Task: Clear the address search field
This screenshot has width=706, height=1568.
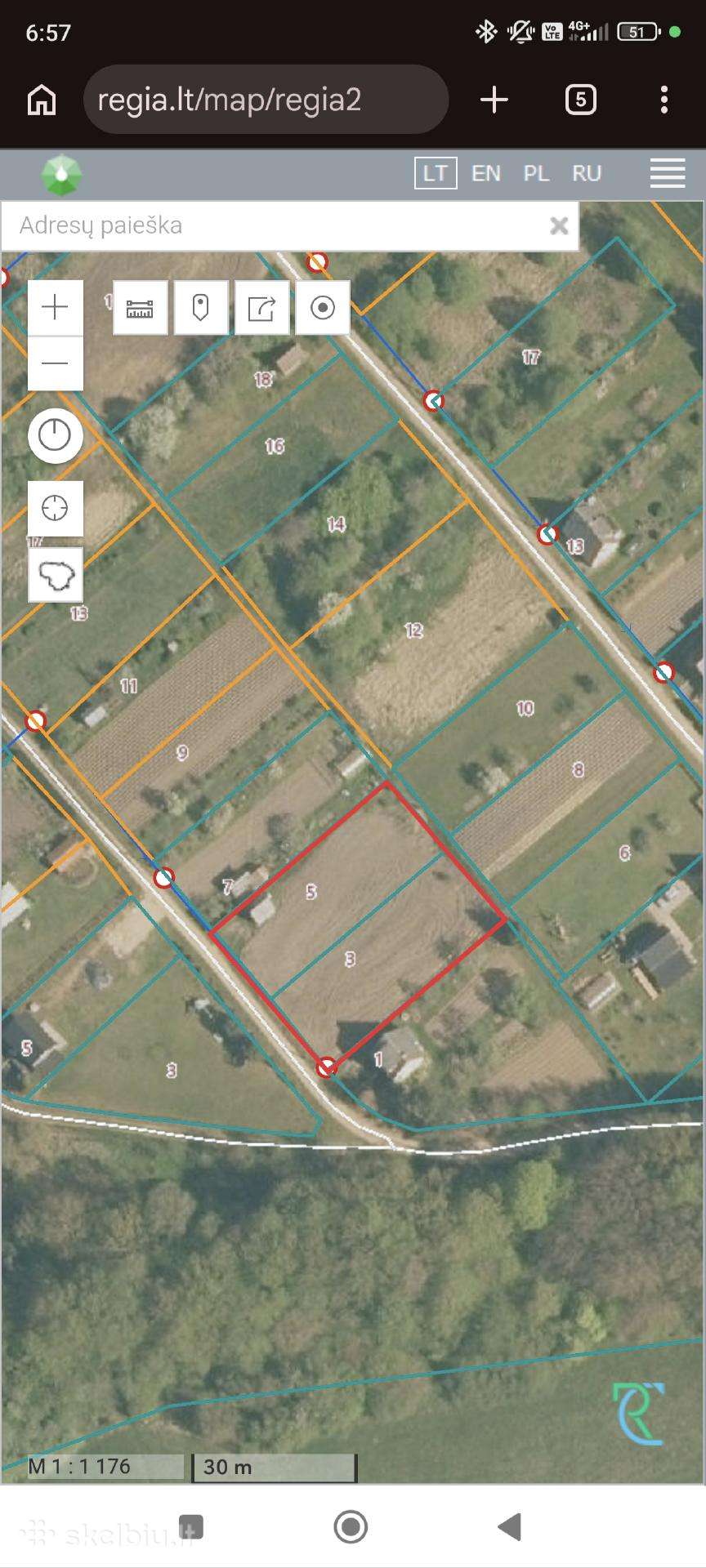Action: point(559,225)
